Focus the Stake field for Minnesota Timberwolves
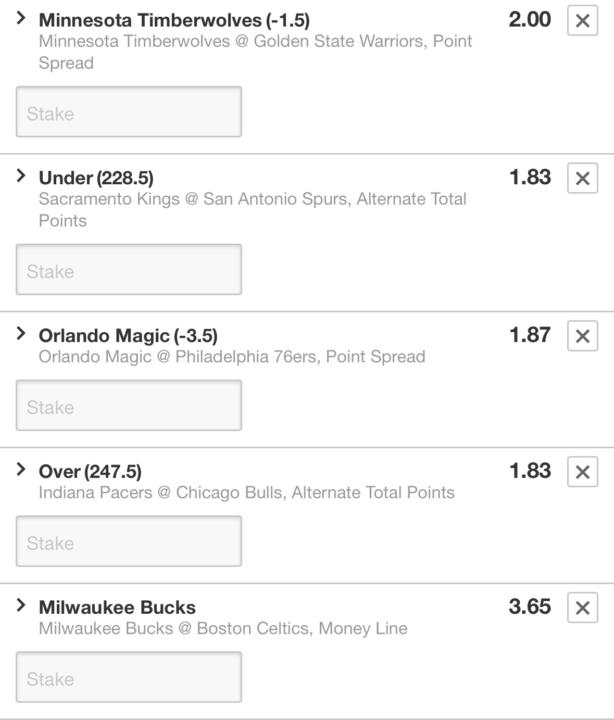This screenshot has height=720, width=614. [x=128, y=112]
